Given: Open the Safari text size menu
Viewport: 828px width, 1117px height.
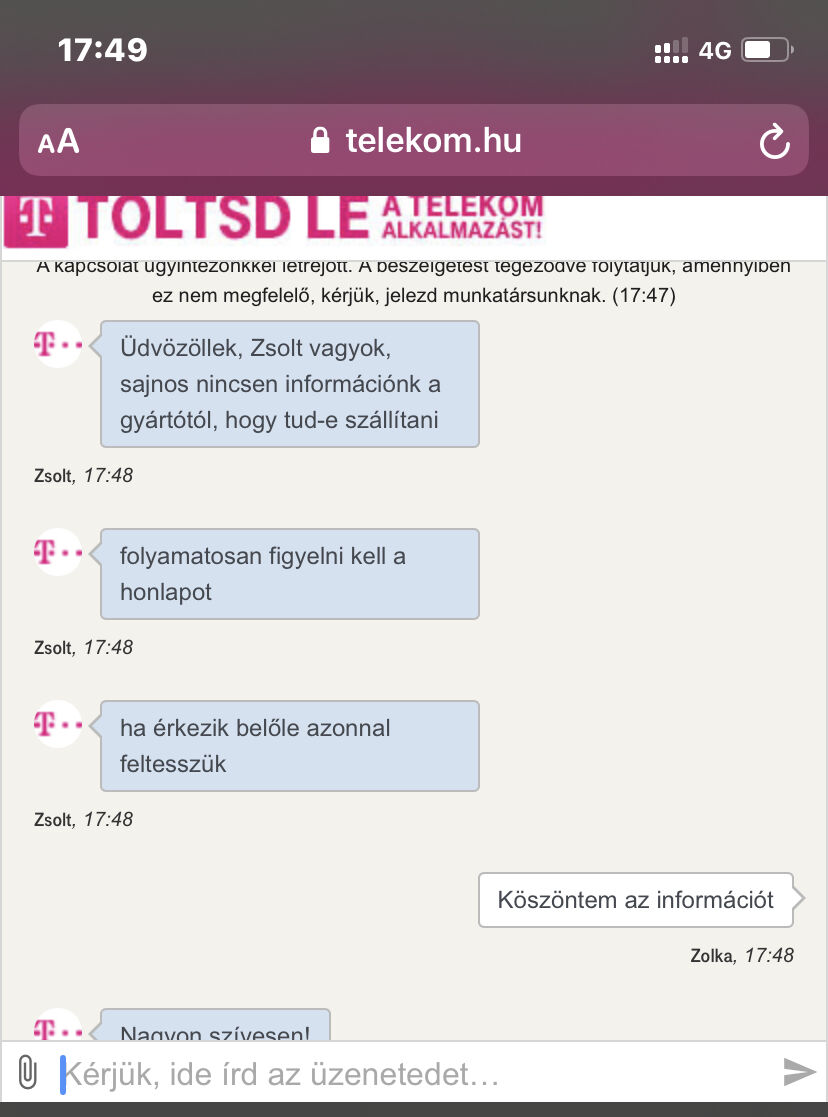Looking at the screenshot, I should (58, 141).
